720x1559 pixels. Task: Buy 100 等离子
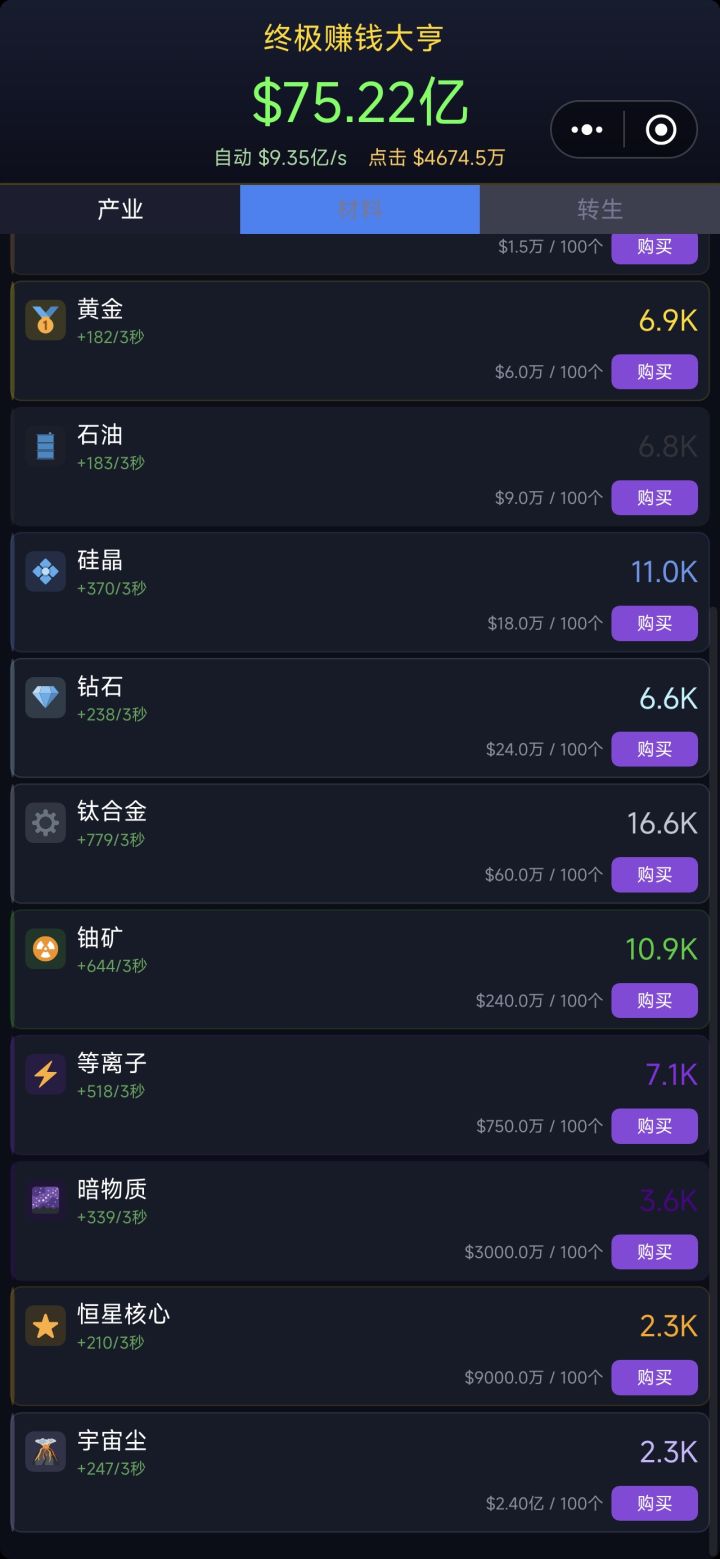[x=654, y=1126]
